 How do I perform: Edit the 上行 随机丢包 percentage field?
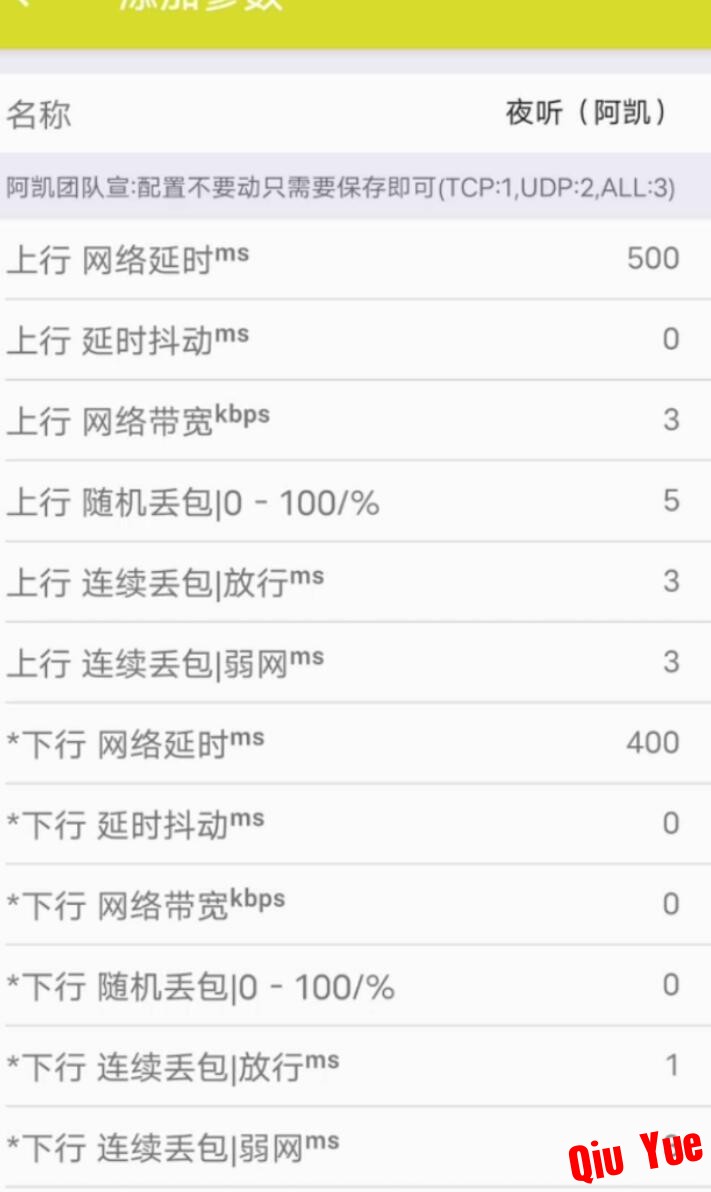coord(355,501)
